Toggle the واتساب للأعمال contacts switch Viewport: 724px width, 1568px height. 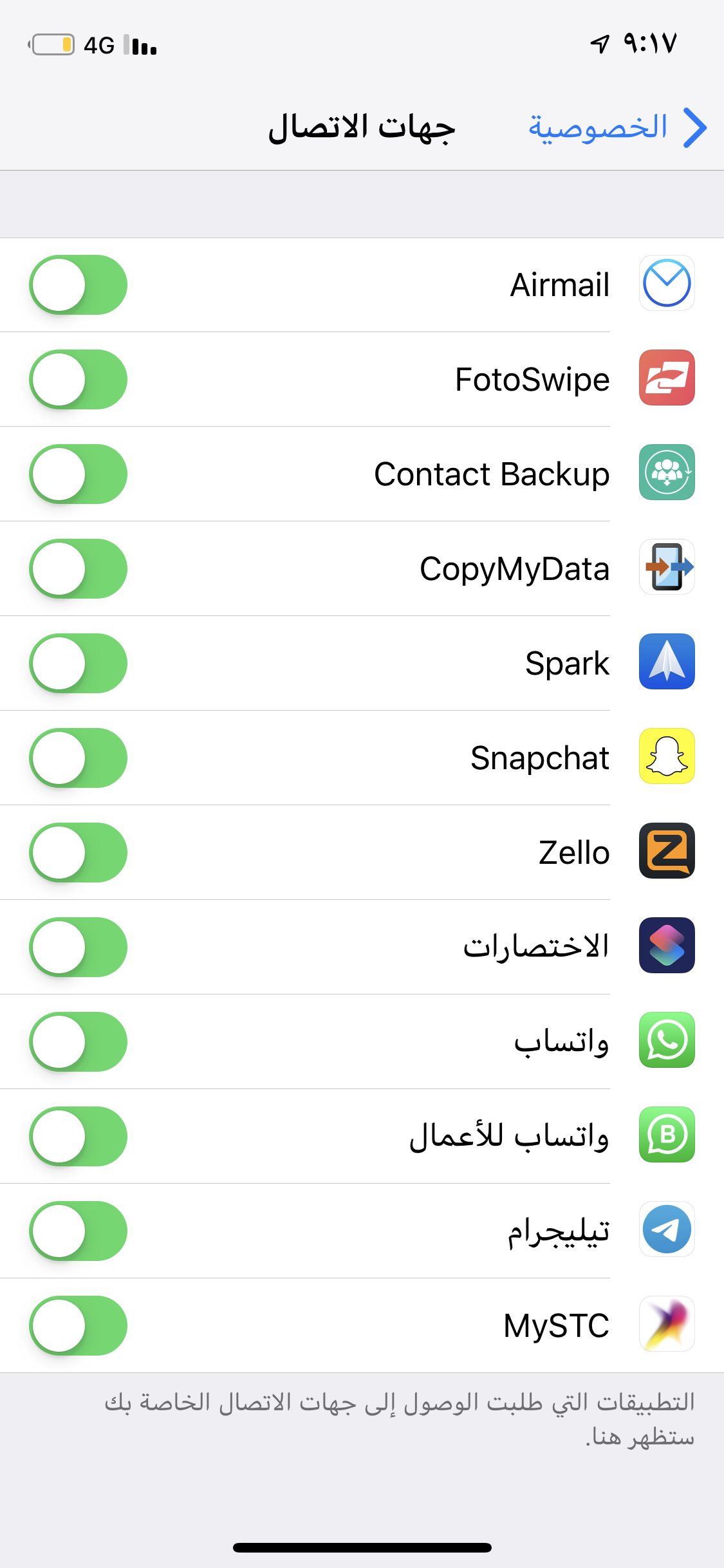point(78,1137)
